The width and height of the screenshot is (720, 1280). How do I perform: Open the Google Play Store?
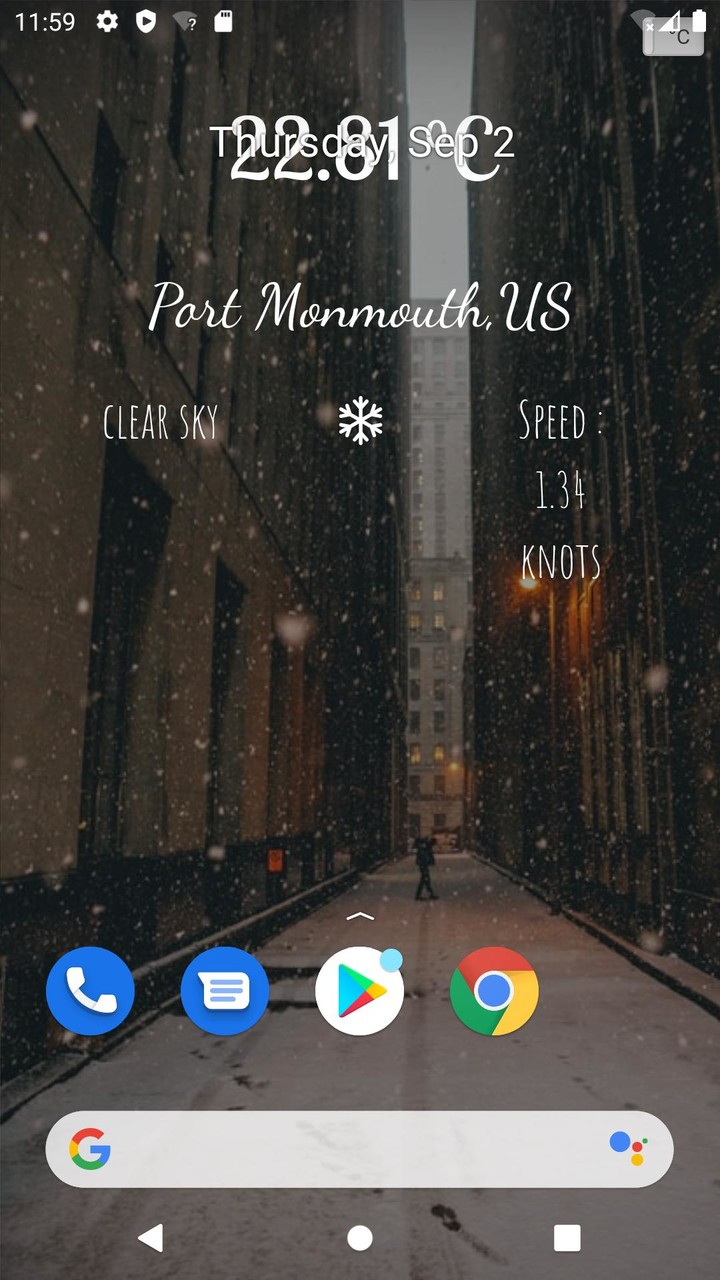359,990
